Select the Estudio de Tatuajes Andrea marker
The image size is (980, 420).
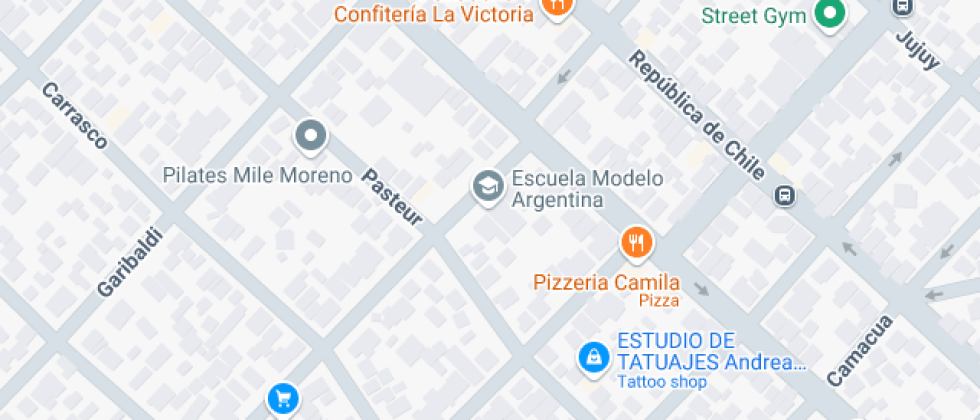tap(594, 357)
